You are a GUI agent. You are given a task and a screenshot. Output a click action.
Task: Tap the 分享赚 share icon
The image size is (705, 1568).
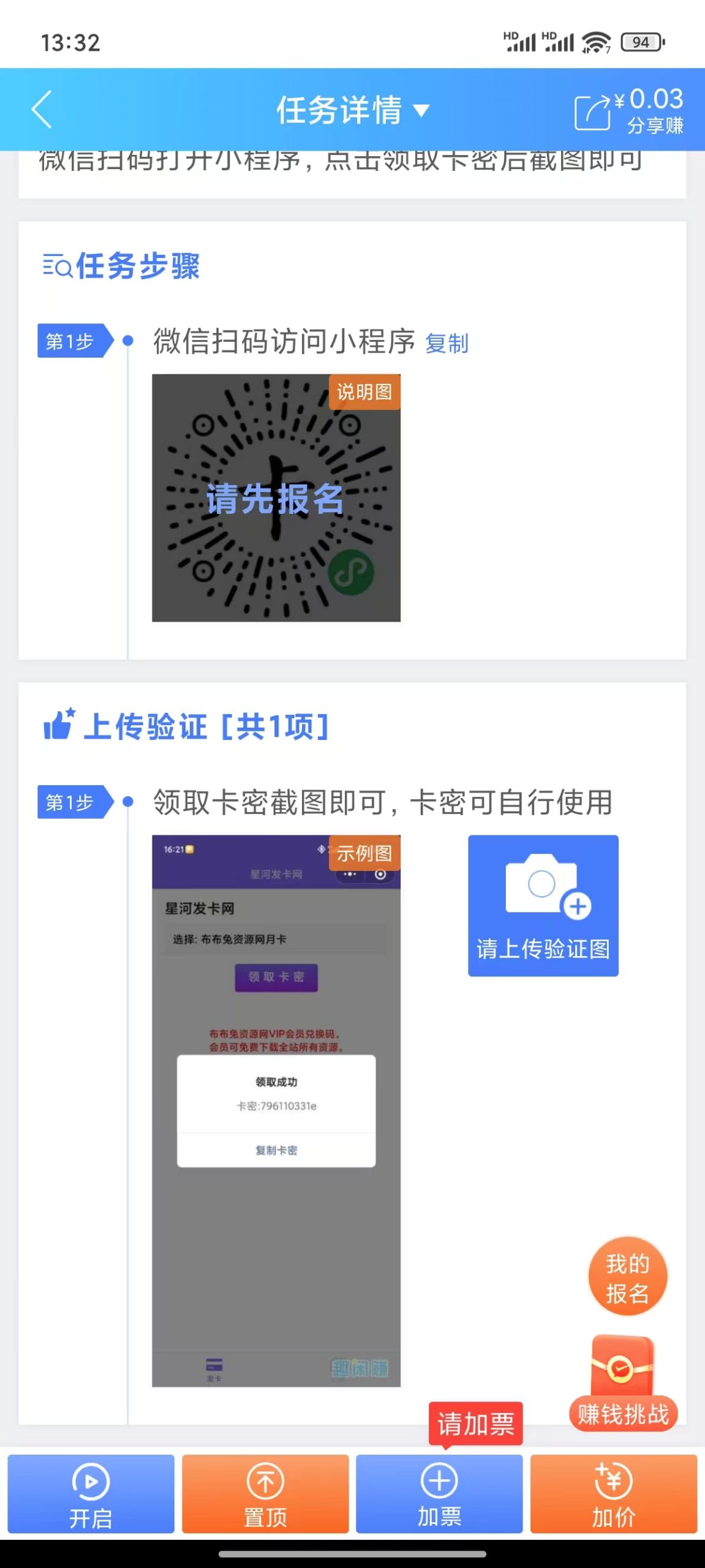pyautogui.click(x=592, y=112)
